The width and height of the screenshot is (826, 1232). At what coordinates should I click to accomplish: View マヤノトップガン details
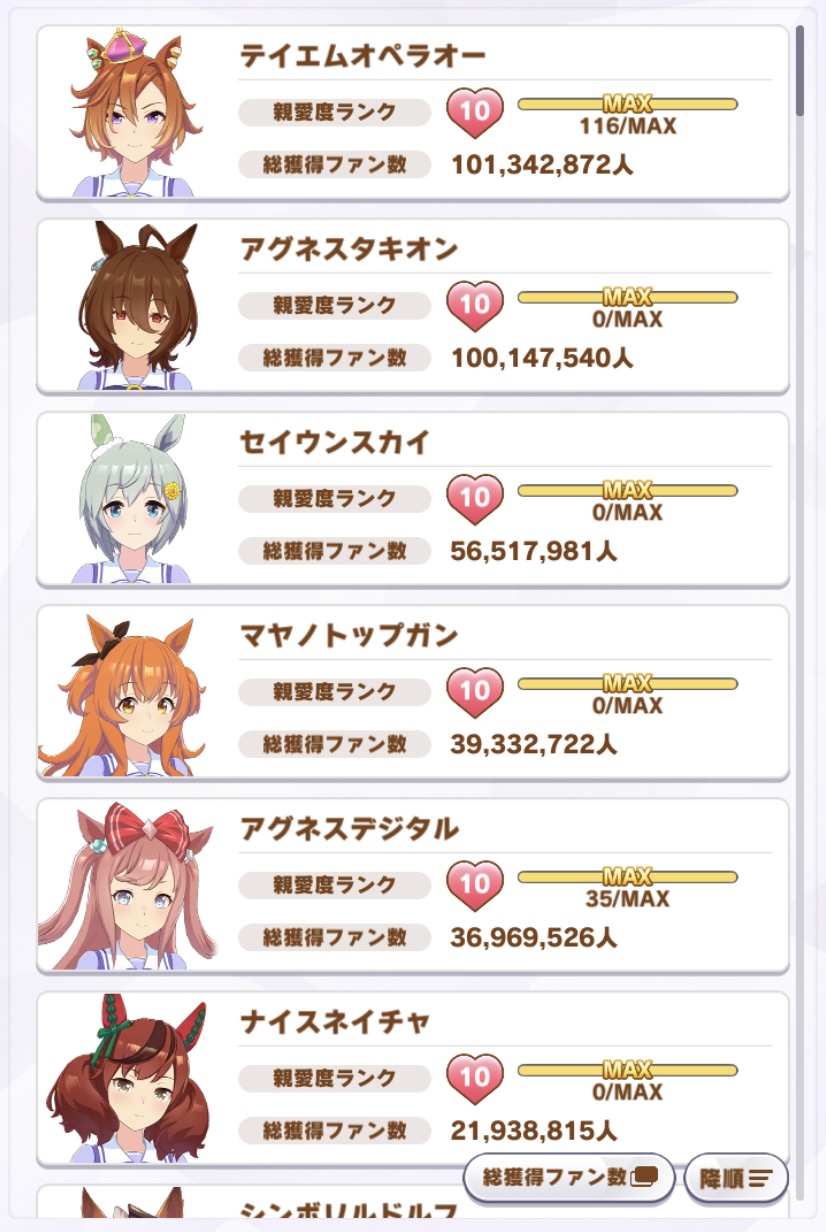click(x=412, y=692)
